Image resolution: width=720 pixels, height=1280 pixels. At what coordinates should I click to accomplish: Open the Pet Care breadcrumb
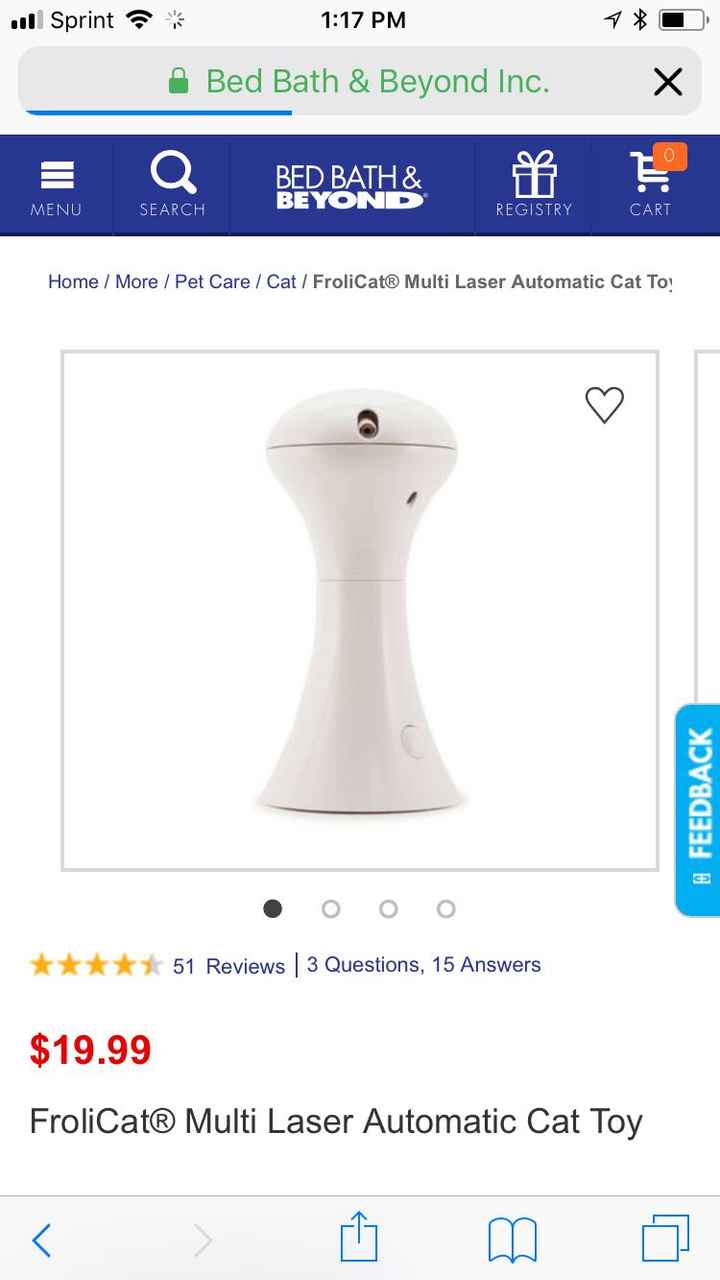click(x=211, y=282)
